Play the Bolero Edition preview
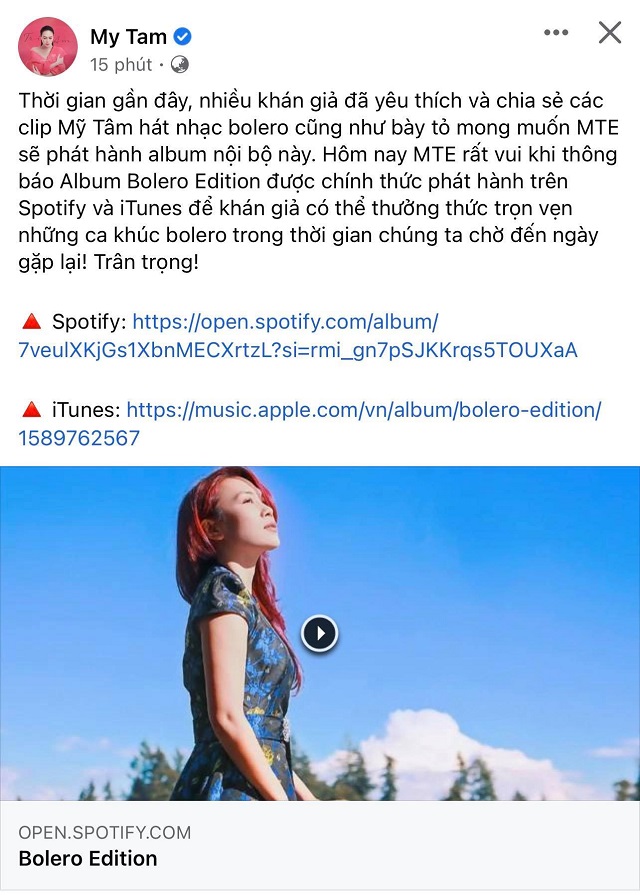 pyautogui.click(x=320, y=632)
